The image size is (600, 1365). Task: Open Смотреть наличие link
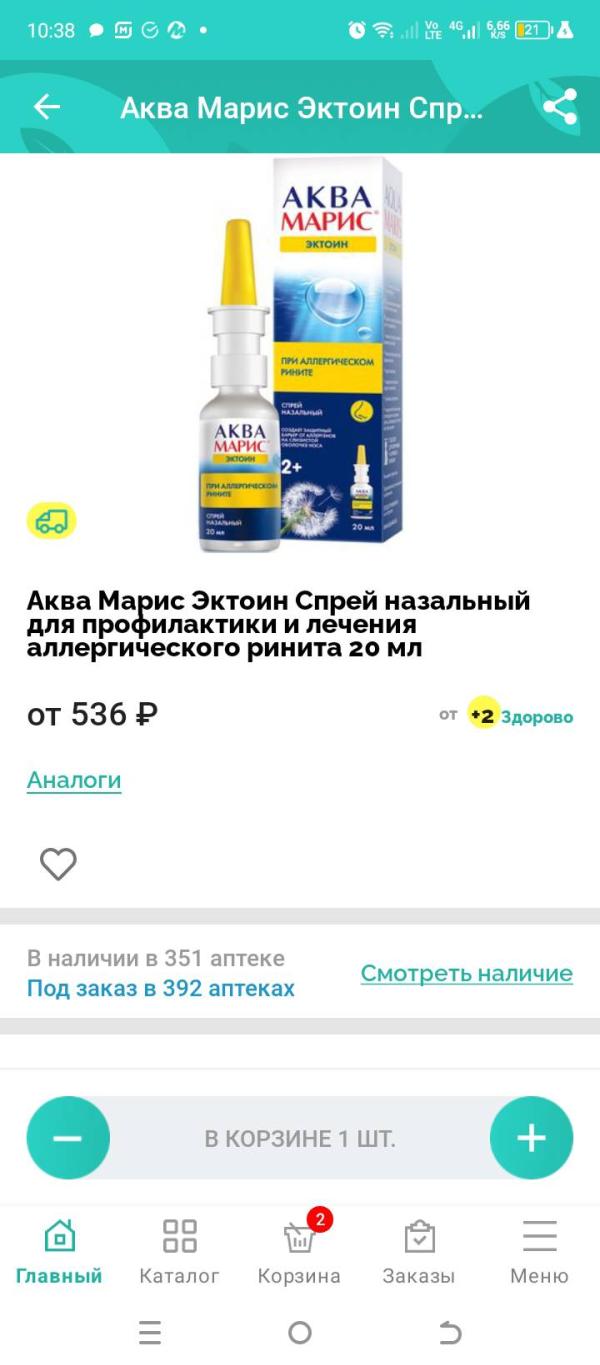click(x=466, y=973)
